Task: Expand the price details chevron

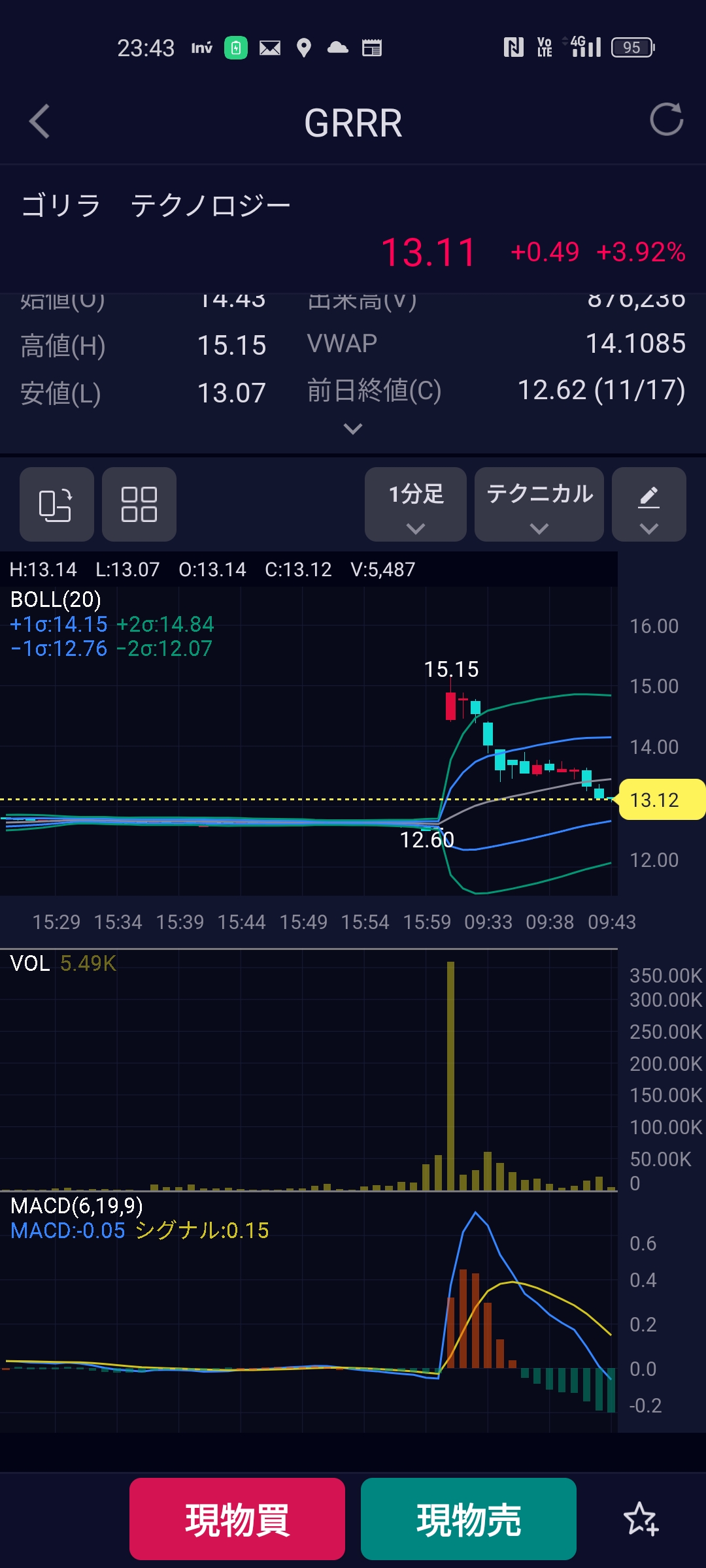Action: click(353, 429)
